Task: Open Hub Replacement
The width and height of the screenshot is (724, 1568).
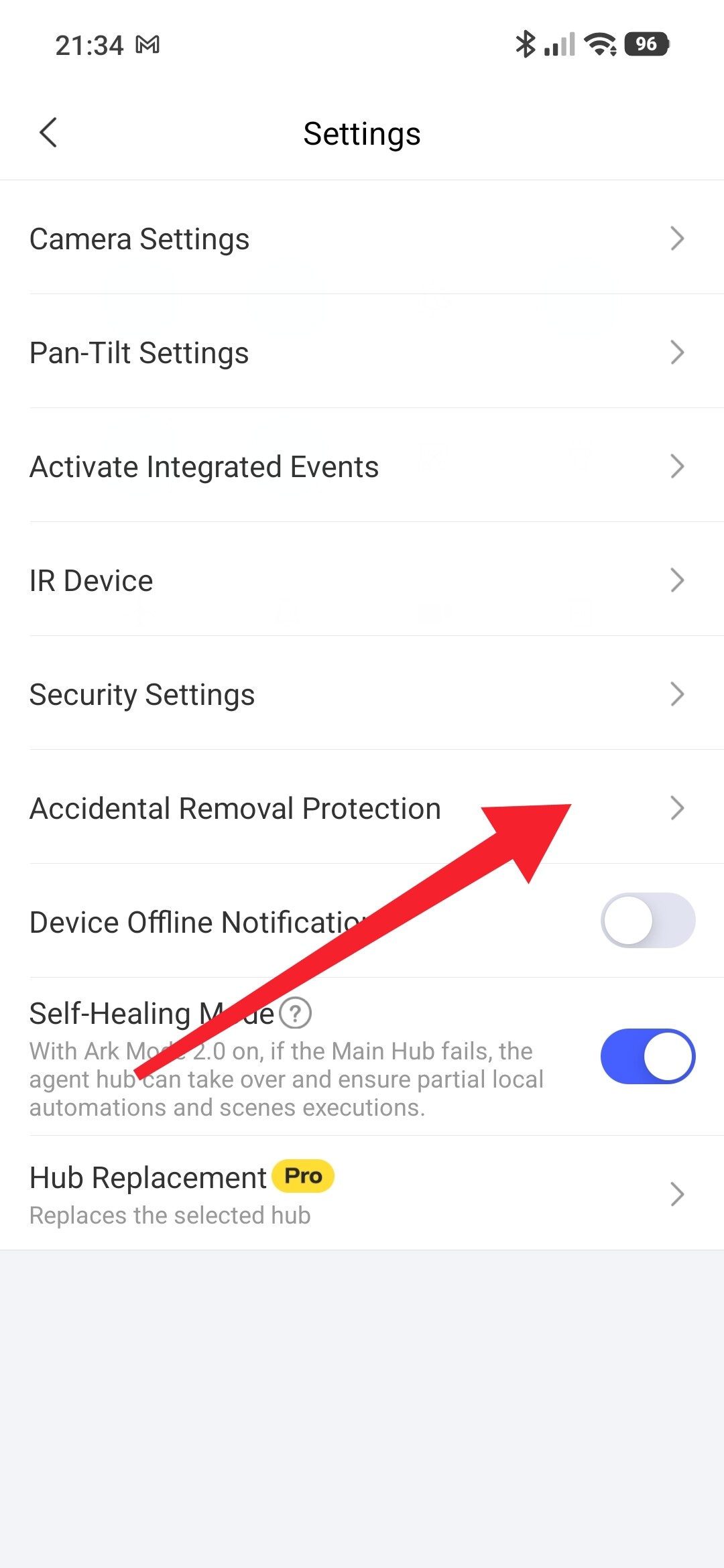Action: tap(362, 1193)
